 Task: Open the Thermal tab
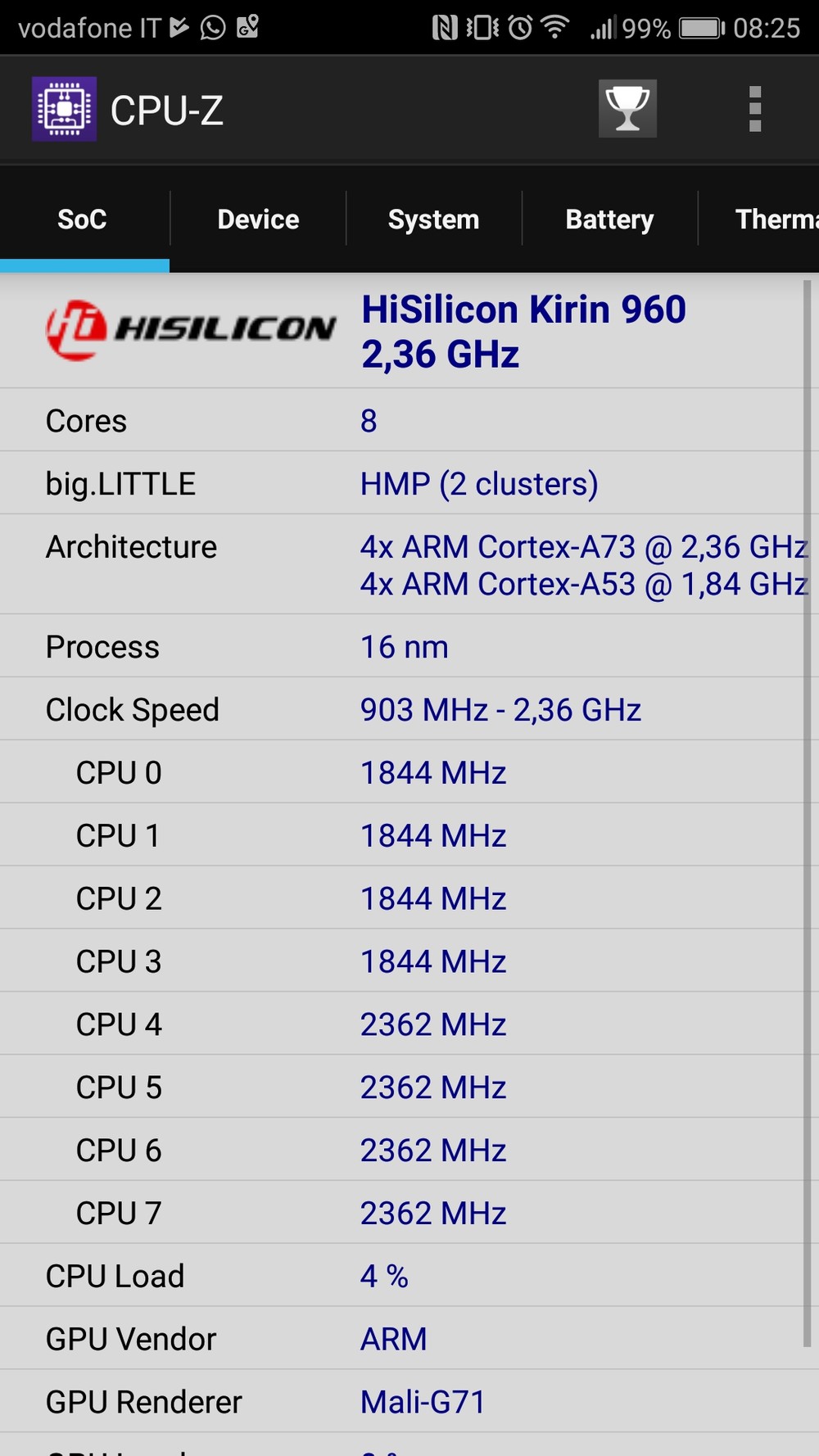coord(759,219)
